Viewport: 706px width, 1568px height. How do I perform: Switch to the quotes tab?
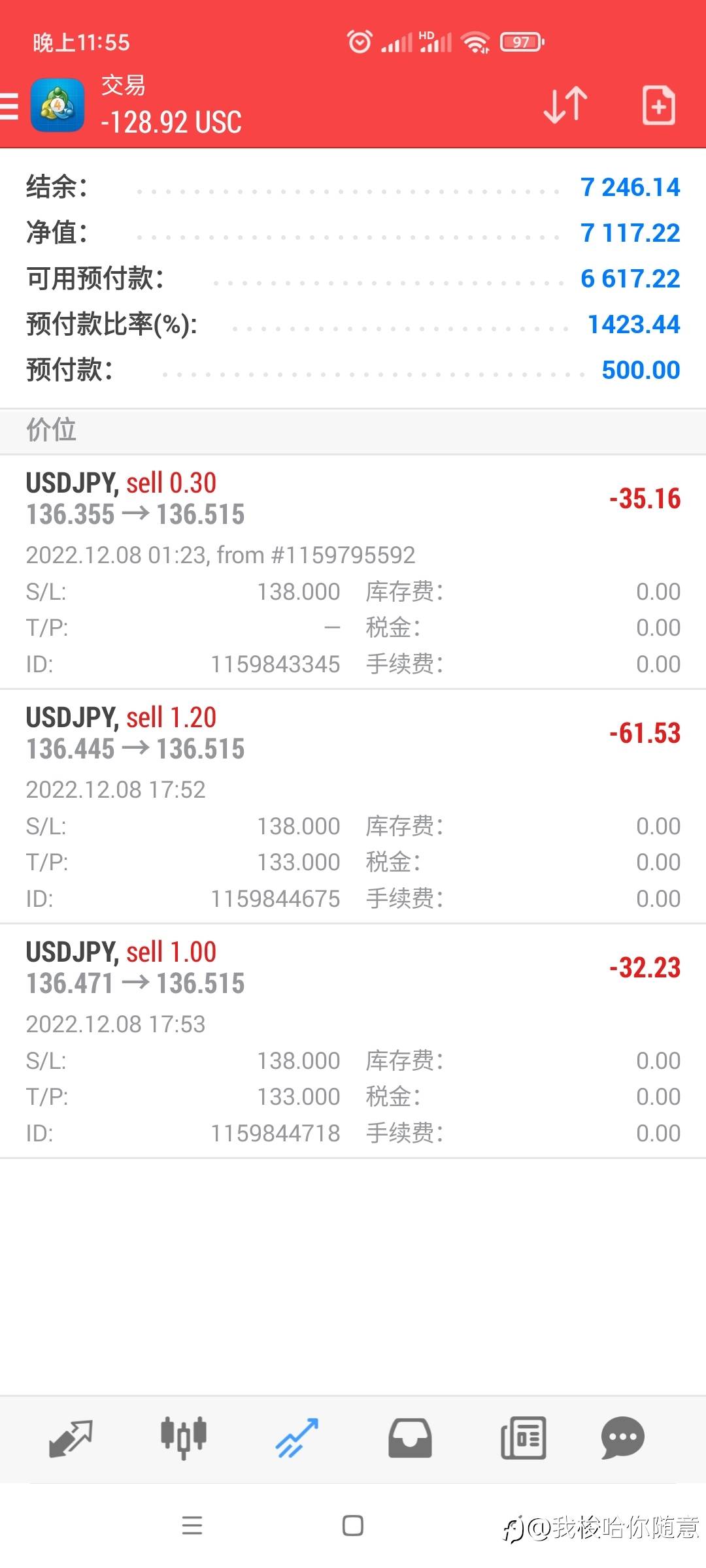click(x=71, y=1438)
